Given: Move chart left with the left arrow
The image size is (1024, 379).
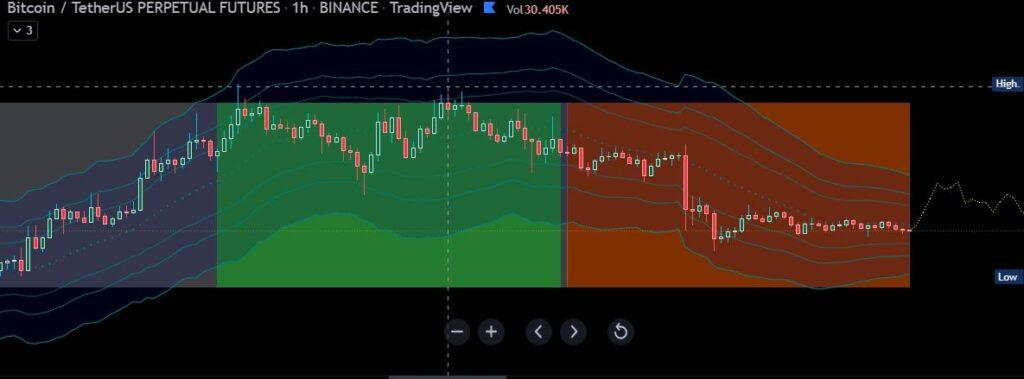Looking at the screenshot, I should click(538, 332).
